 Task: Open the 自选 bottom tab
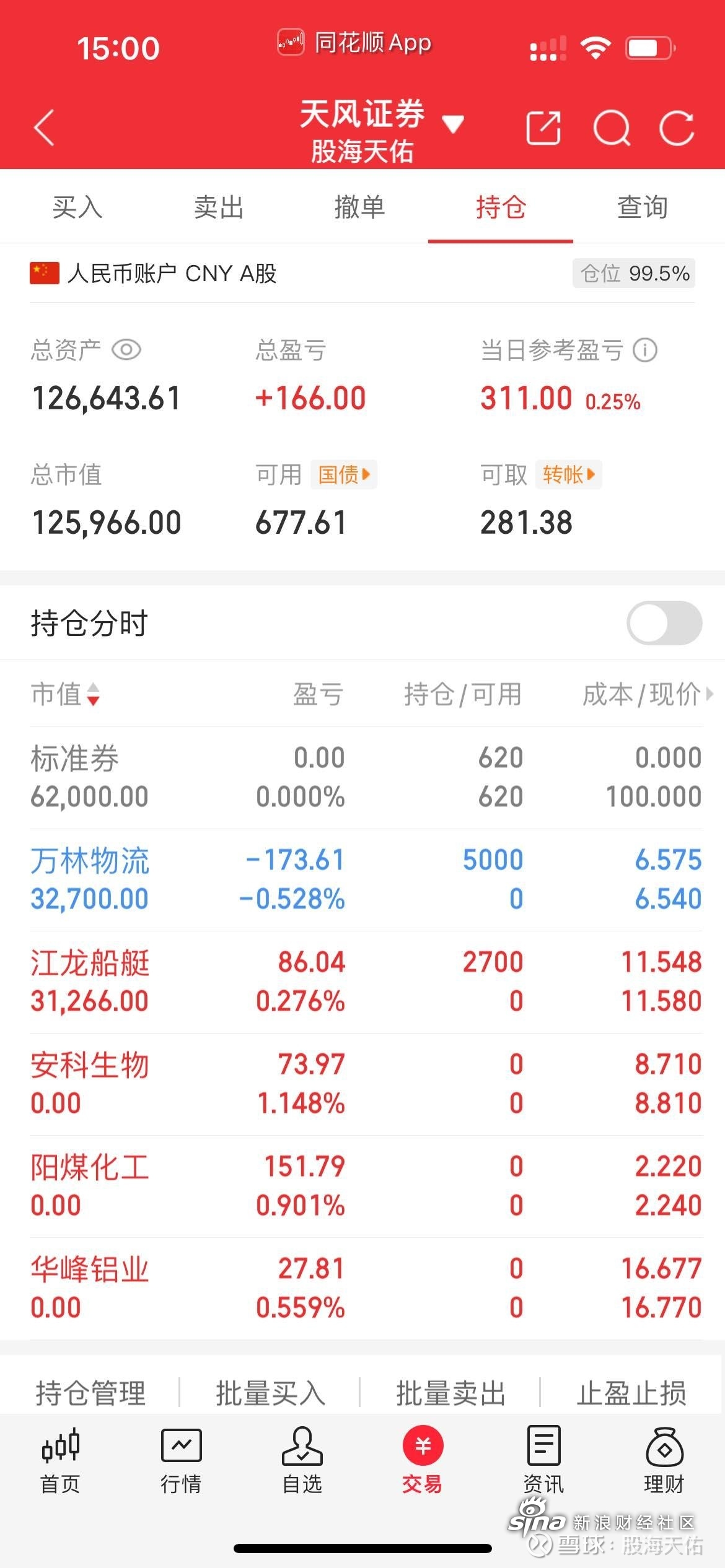coord(302,1461)
